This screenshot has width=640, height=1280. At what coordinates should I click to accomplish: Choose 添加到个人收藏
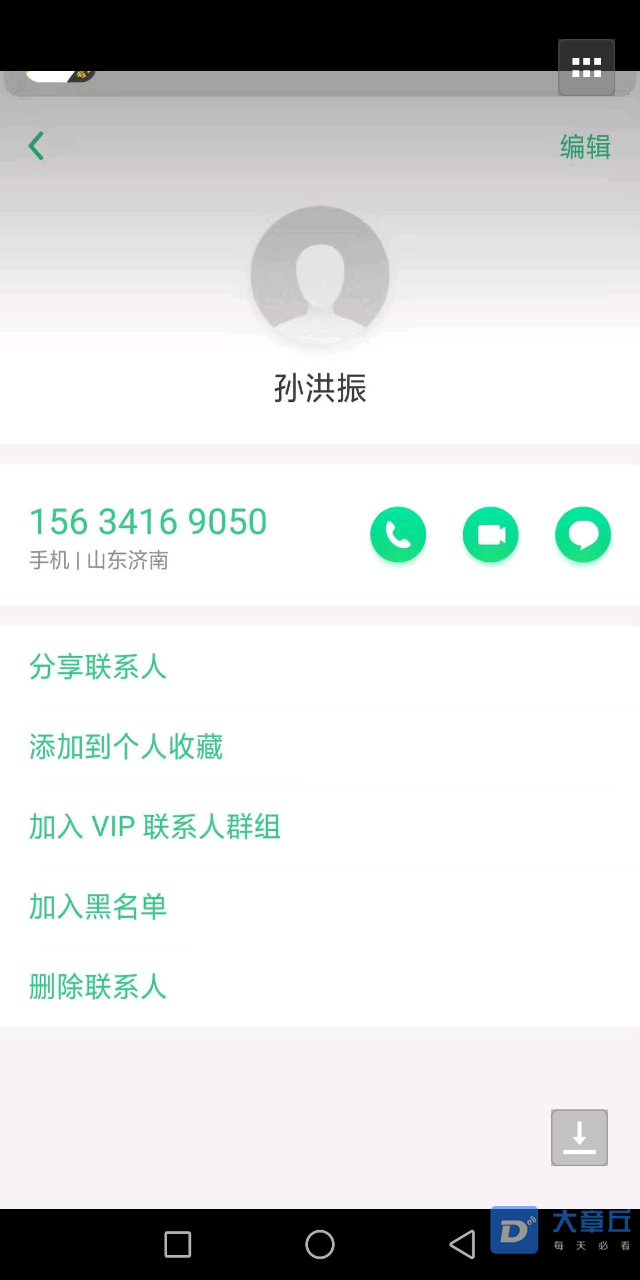[x=126, y=746]
